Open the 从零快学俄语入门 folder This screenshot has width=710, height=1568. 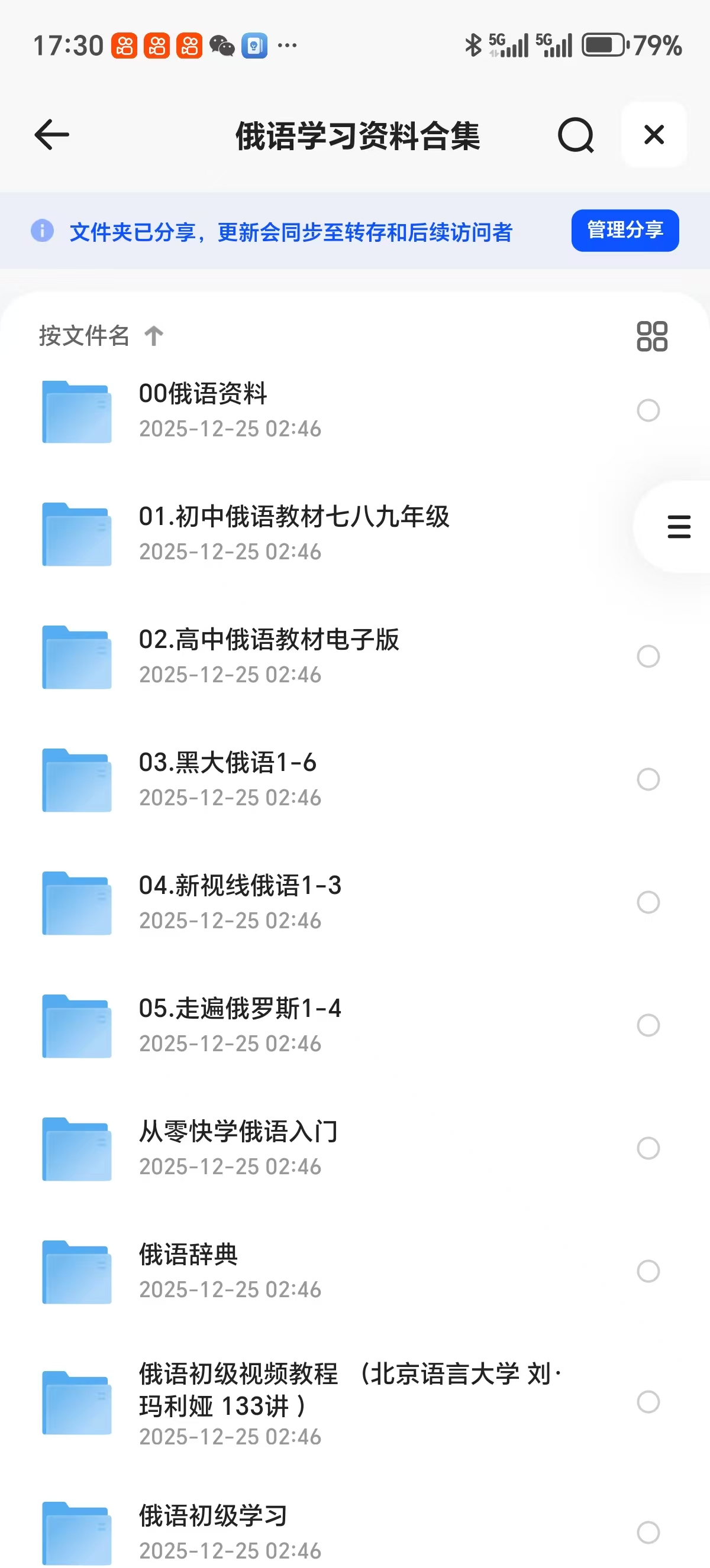pyautogui.click(x=238, y=1147)
